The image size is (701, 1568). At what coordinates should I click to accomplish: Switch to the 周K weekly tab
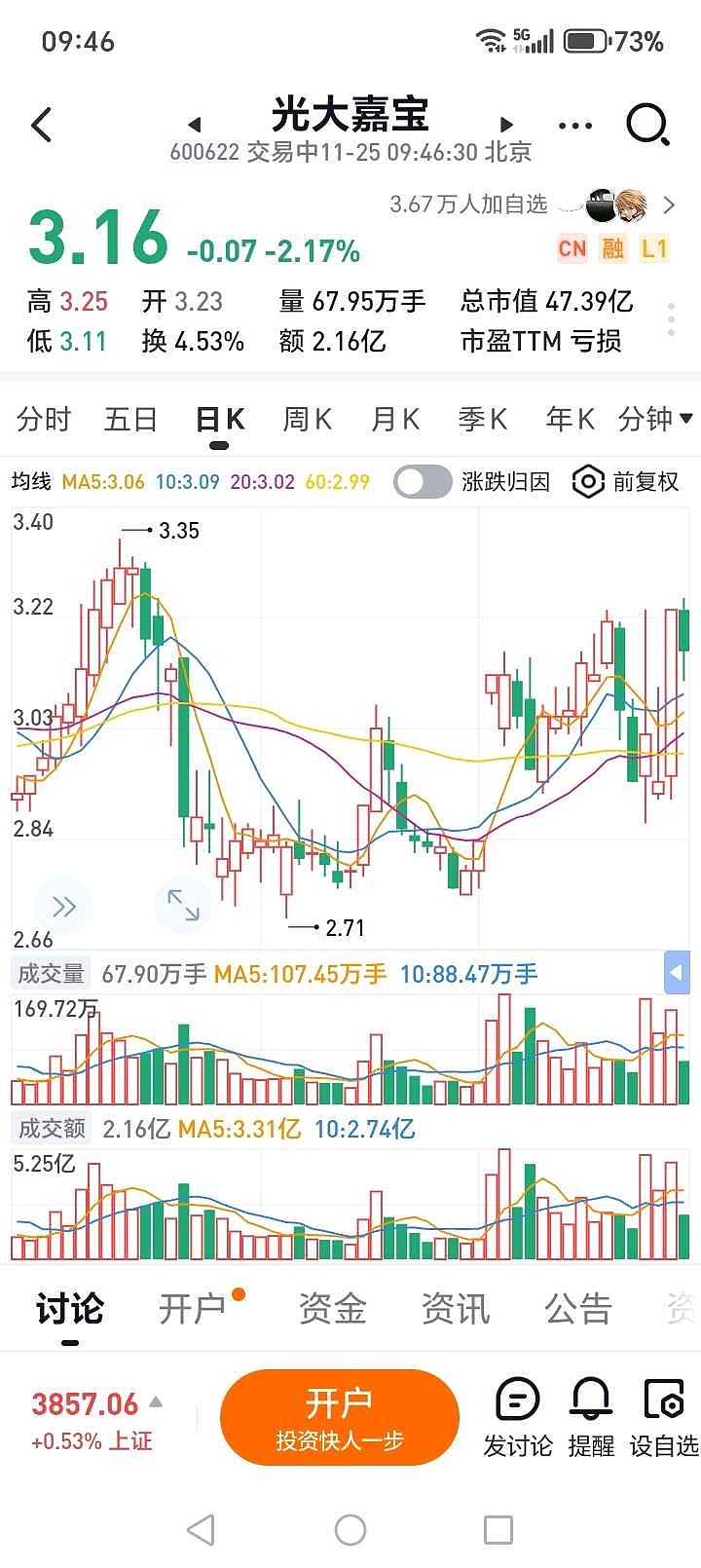click(x=307, y=419)
